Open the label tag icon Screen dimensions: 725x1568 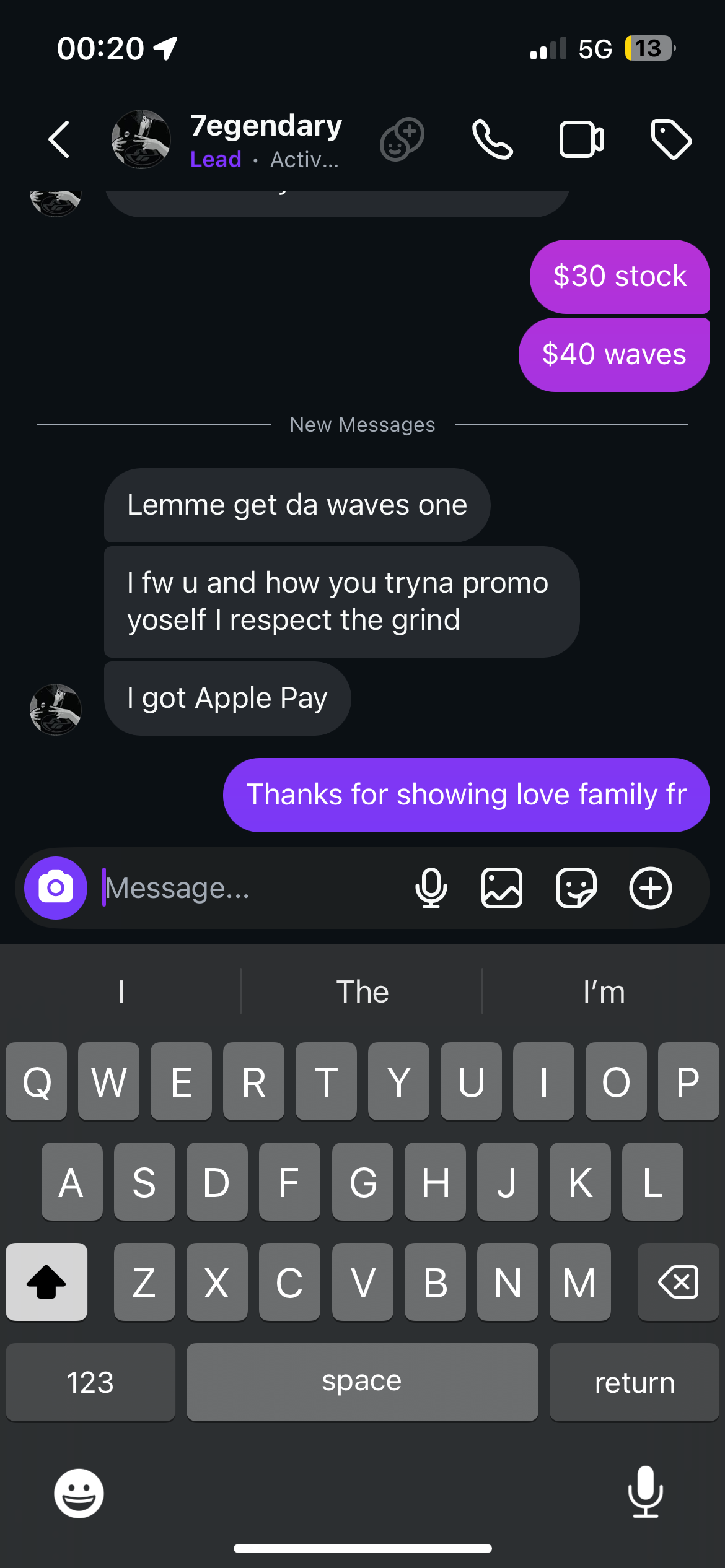coord(671,139)
